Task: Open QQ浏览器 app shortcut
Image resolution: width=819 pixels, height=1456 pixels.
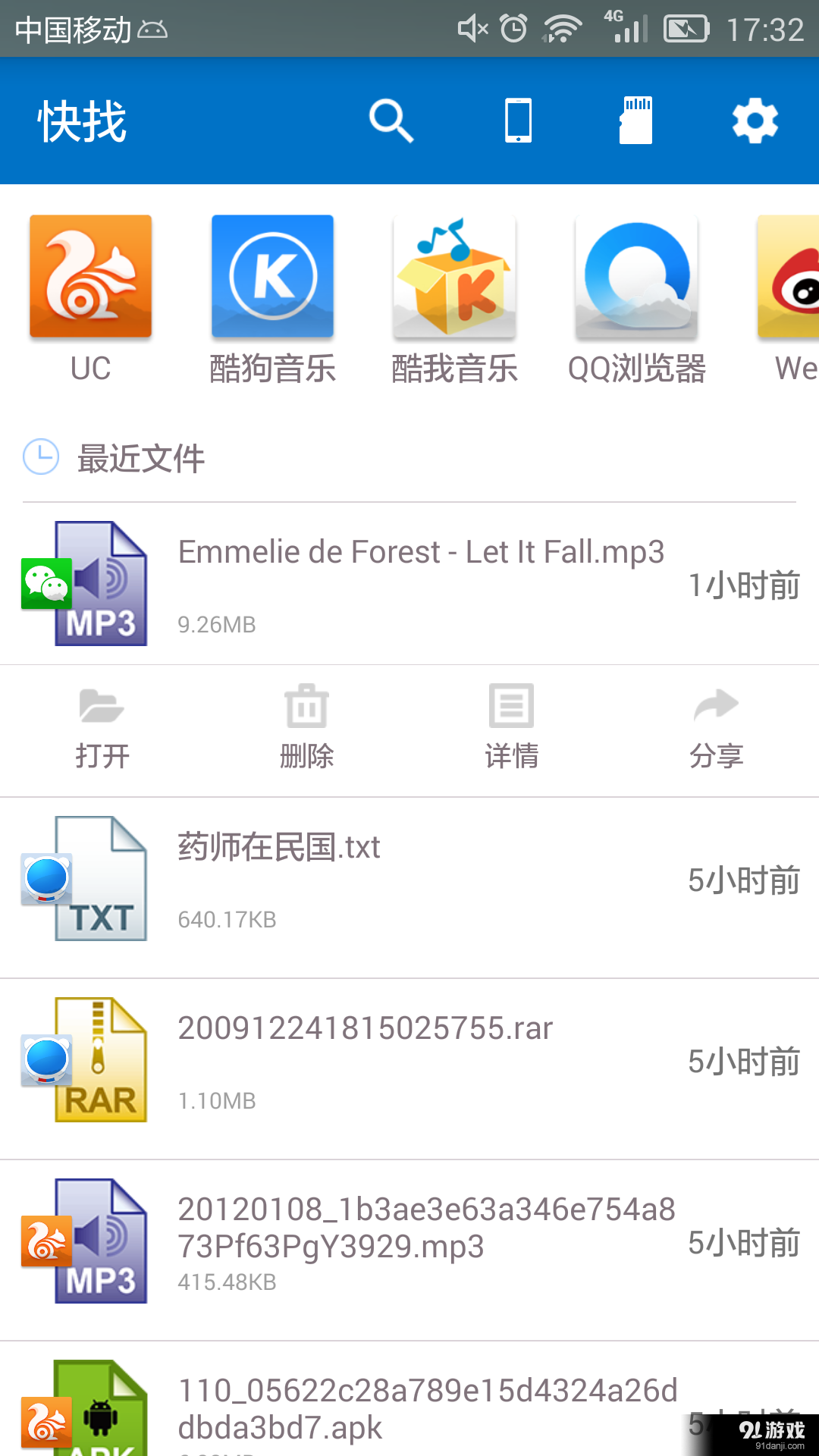Action: [x=636, y=275]
